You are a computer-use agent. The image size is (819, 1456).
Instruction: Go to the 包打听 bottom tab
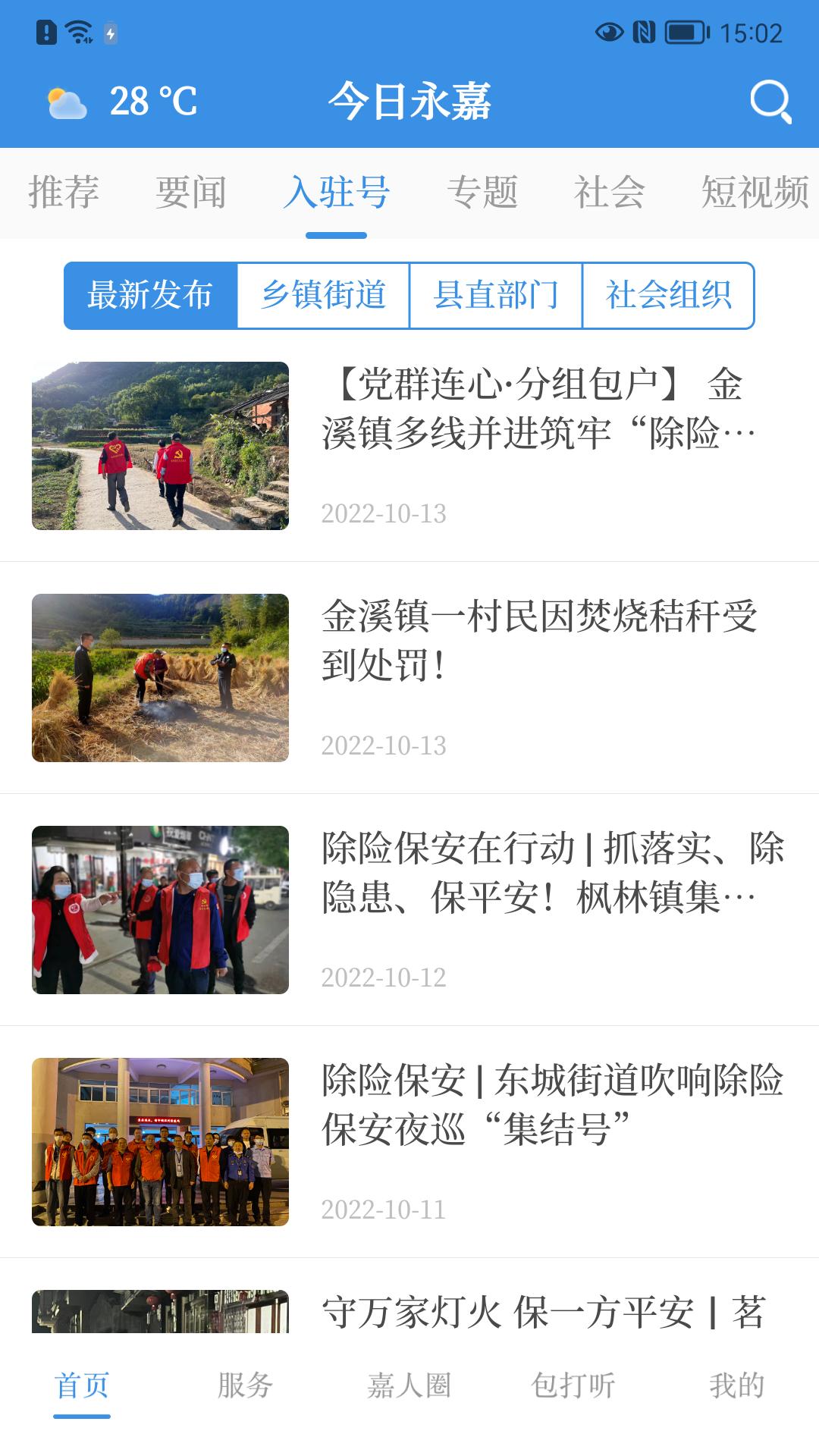pos(573,1385)
